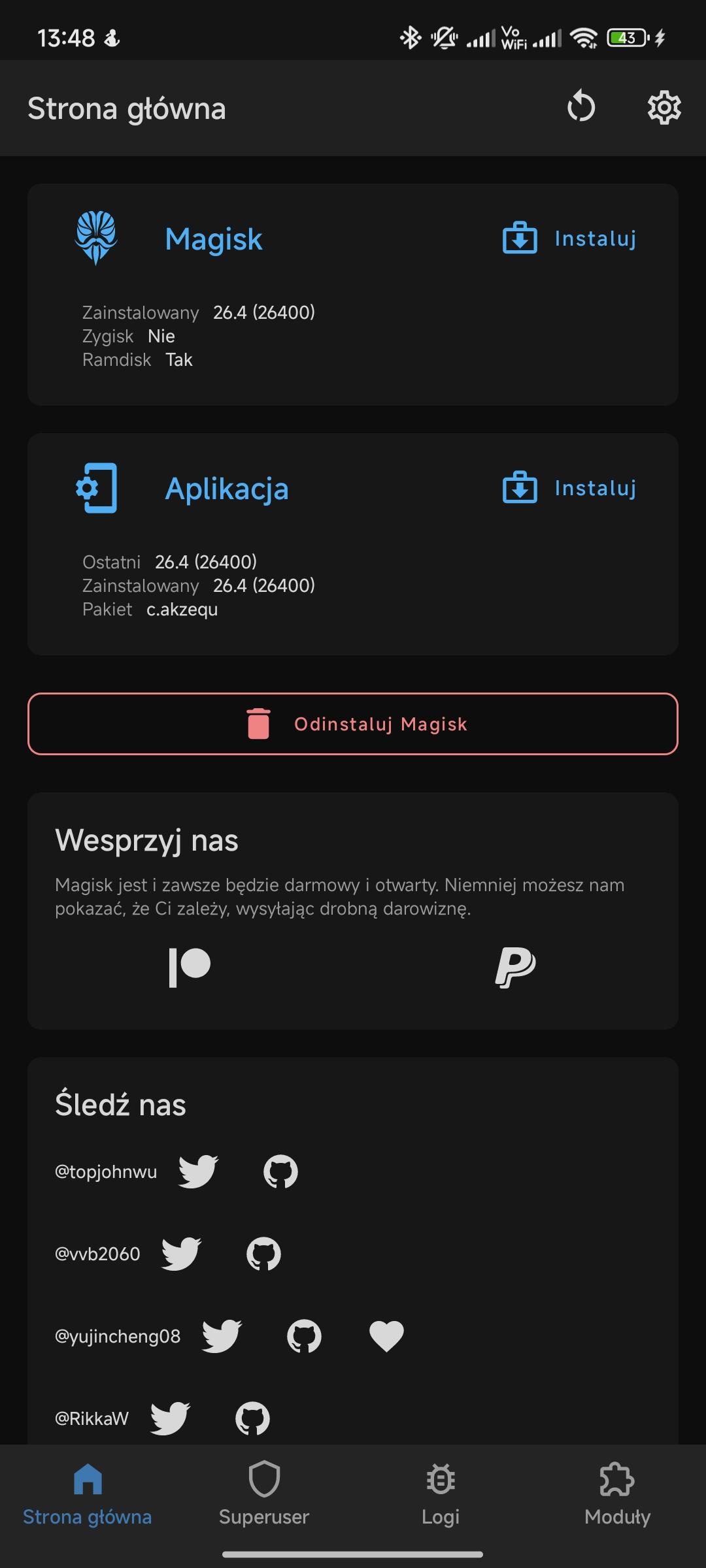Open the PayPal donation link
Image resolution: width=706 pixels, height=1568 pixels.
515,967
